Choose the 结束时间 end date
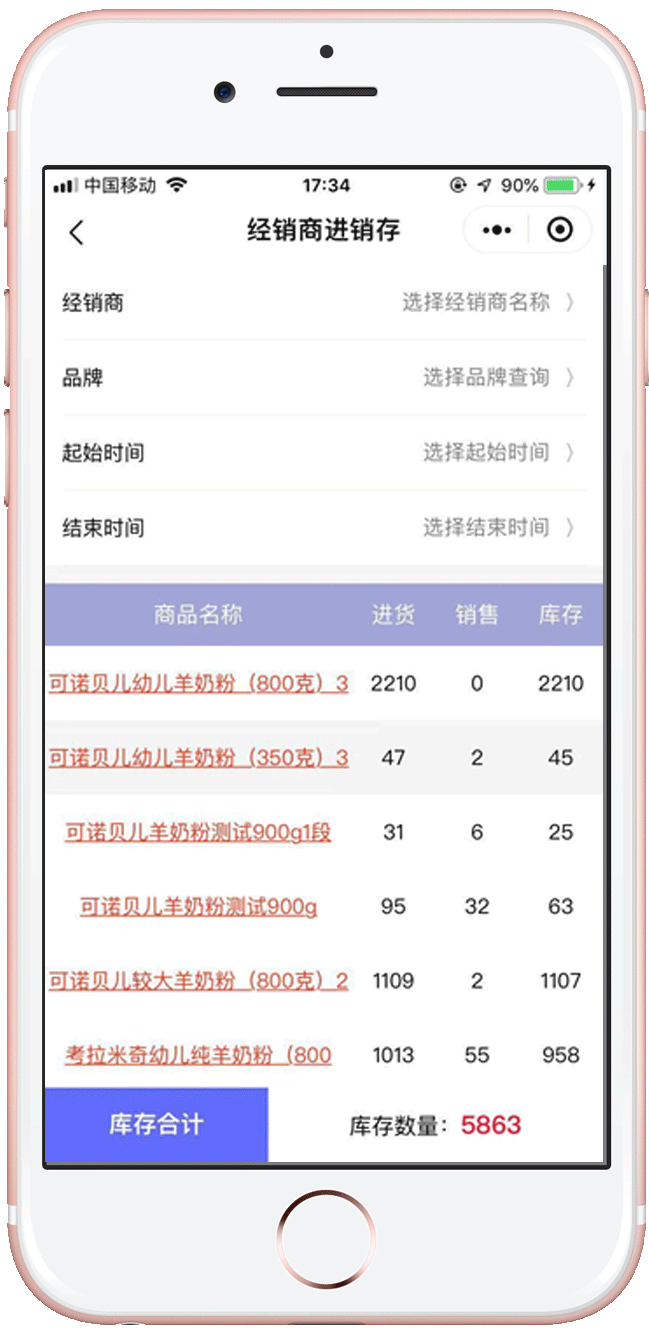The height and width of the screenshot is (1334, 649). click(x=324, y=528)
